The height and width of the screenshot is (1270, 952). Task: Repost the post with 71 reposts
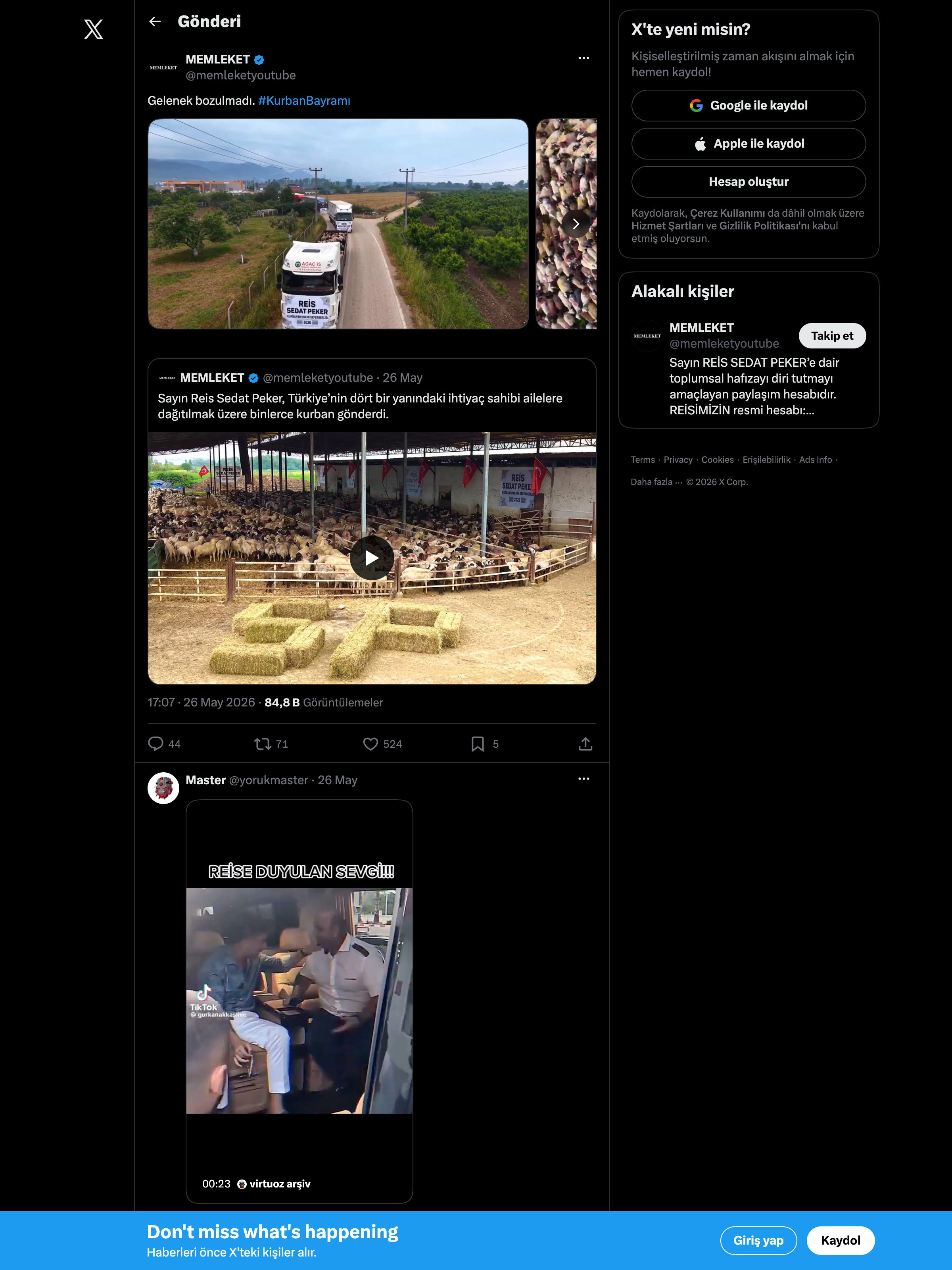(x=271, y=743)
